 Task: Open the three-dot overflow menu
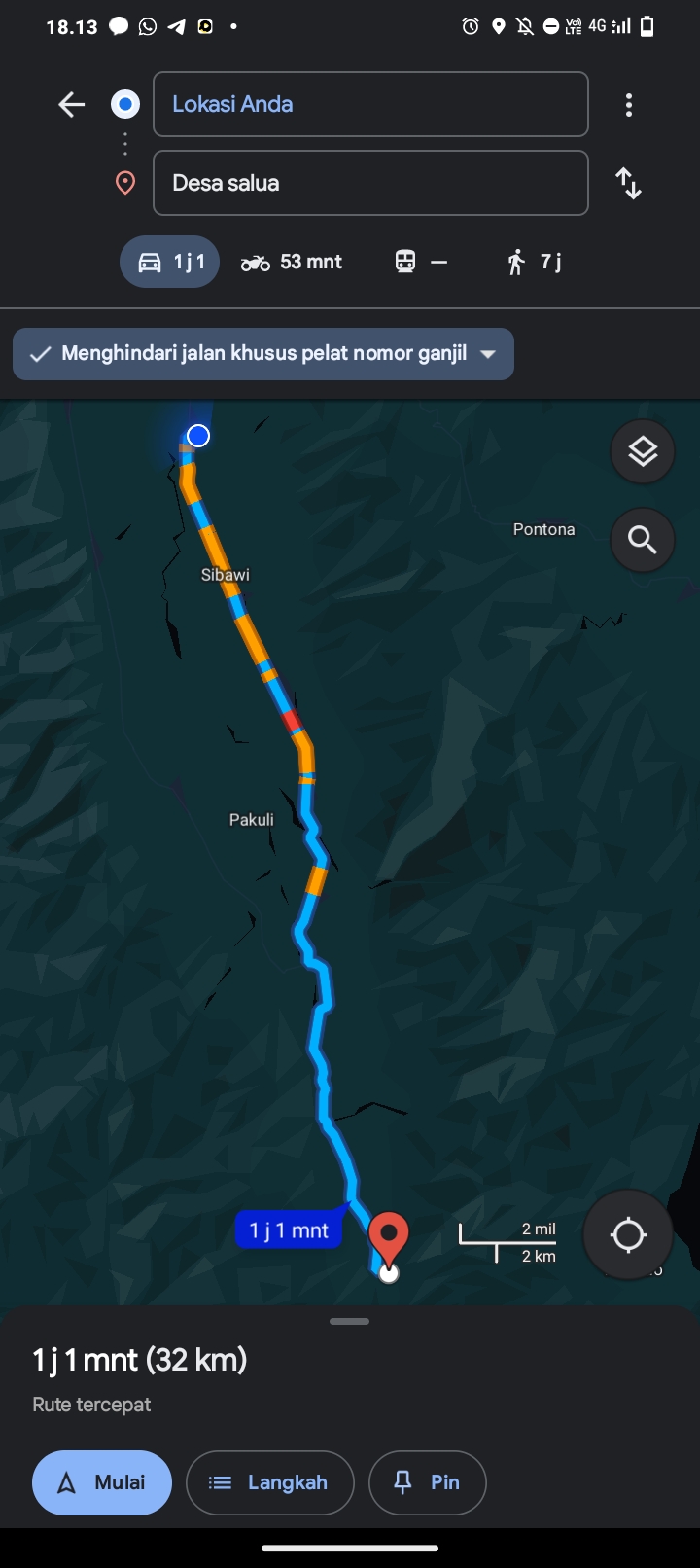tap(629, 105)
